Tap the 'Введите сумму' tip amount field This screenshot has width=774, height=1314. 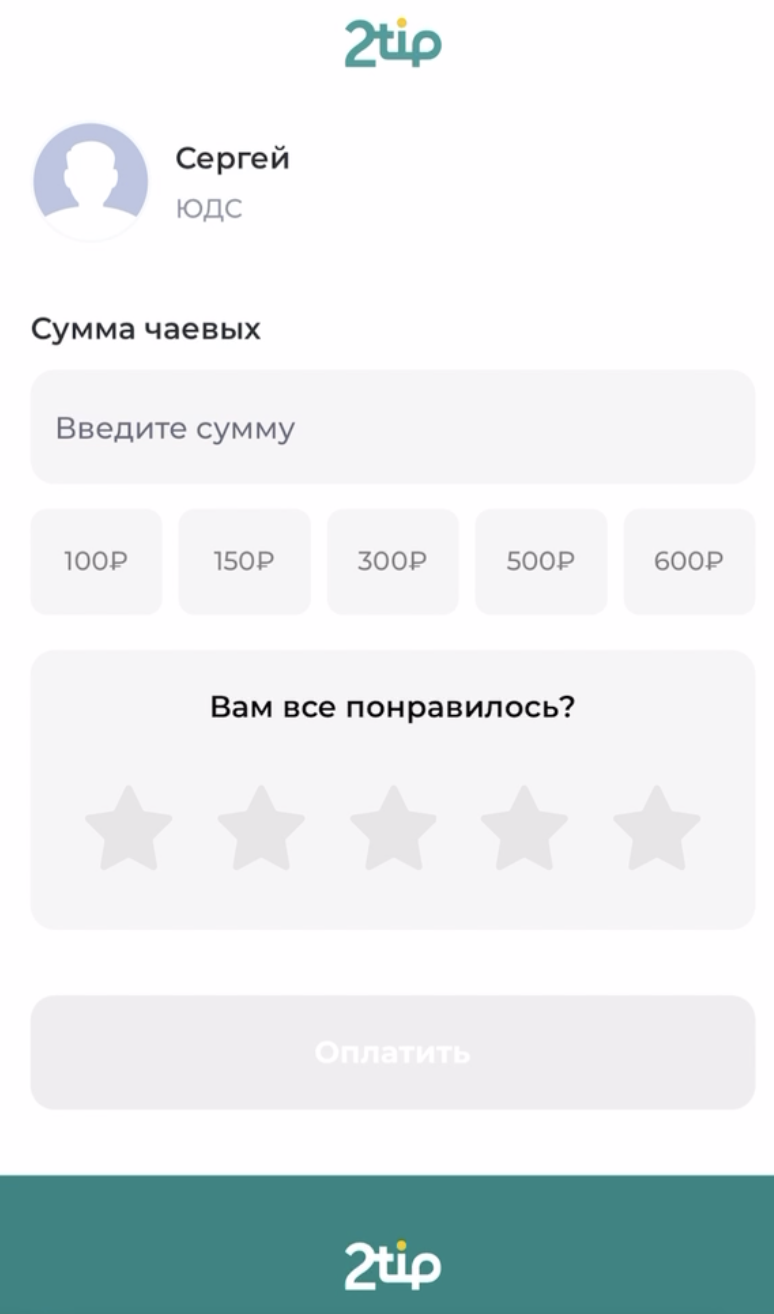pyautogui.click(x=392, y=427)
